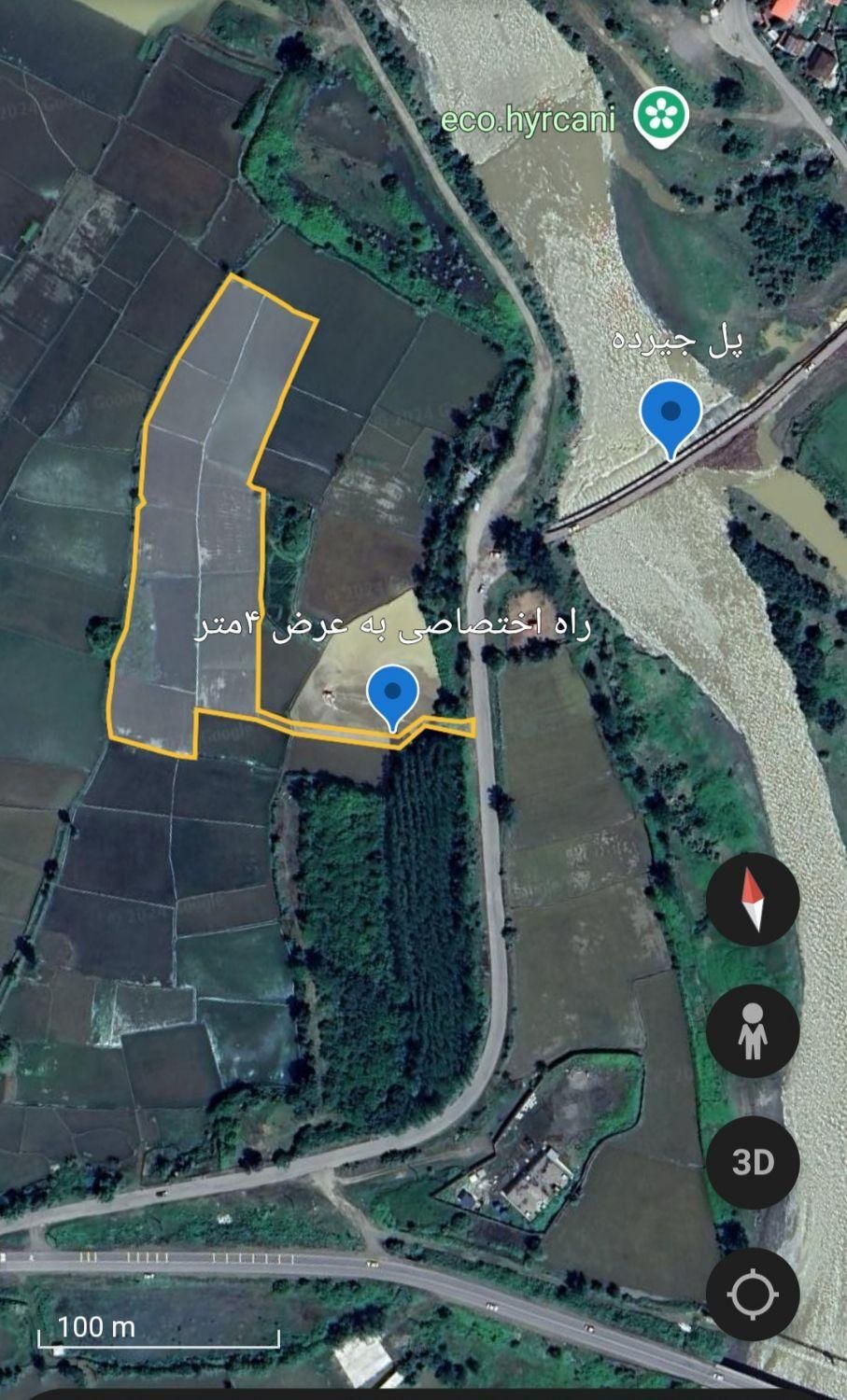Switch the map to 3D view
847x1400 pixels.
753,1163
